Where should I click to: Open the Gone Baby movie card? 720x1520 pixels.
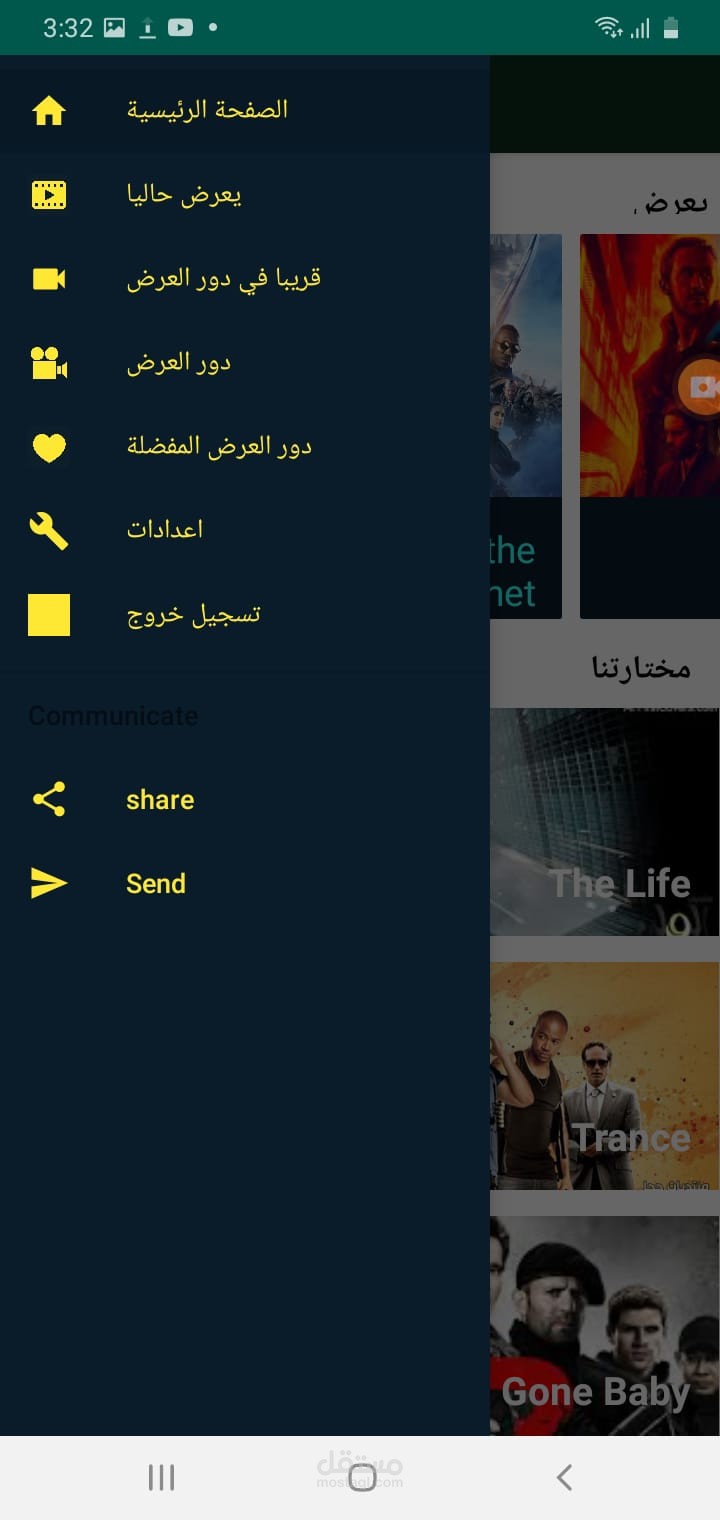tap(605, 1326)
